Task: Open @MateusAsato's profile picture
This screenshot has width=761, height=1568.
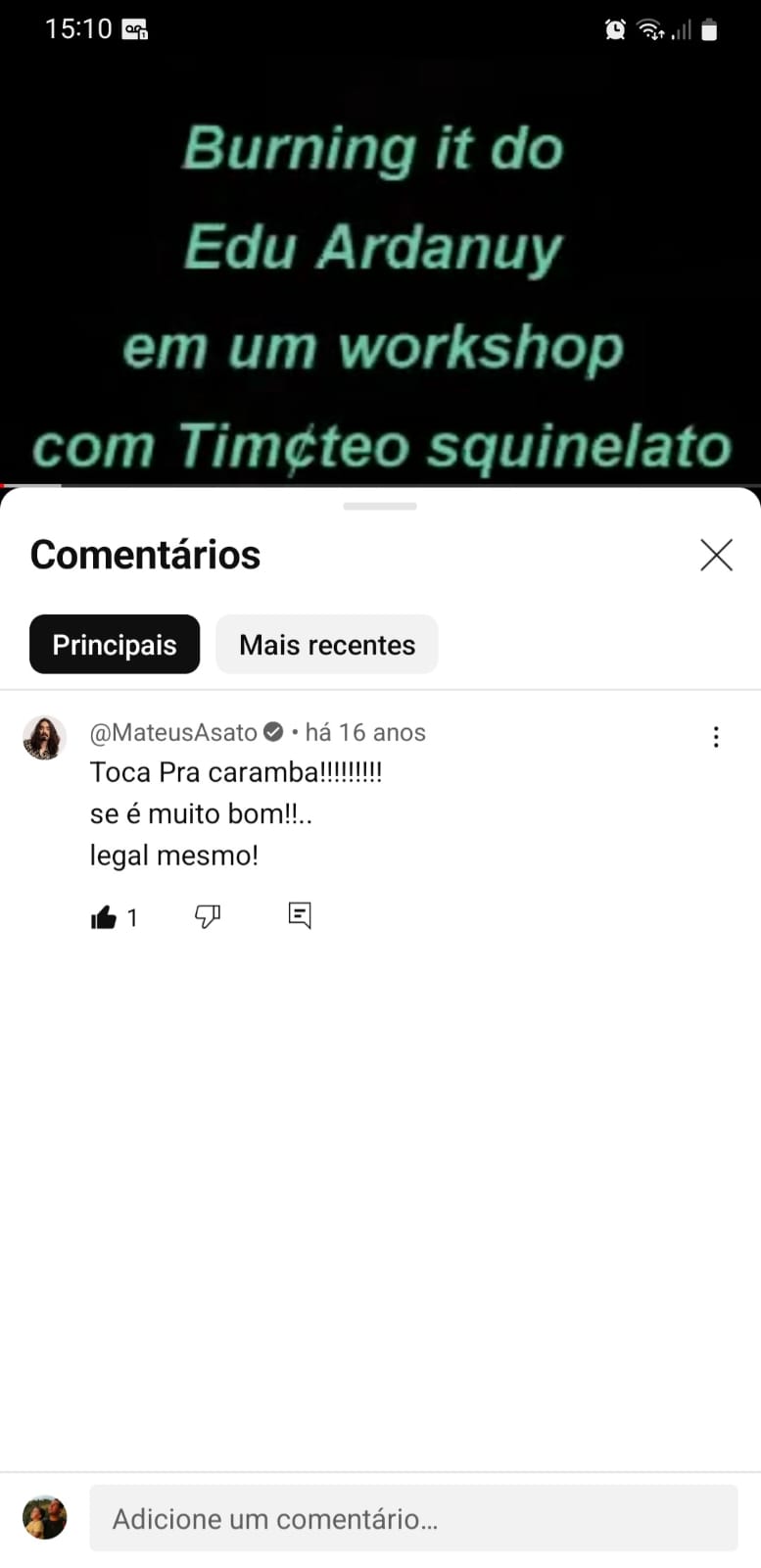Action: coord(44,737)
